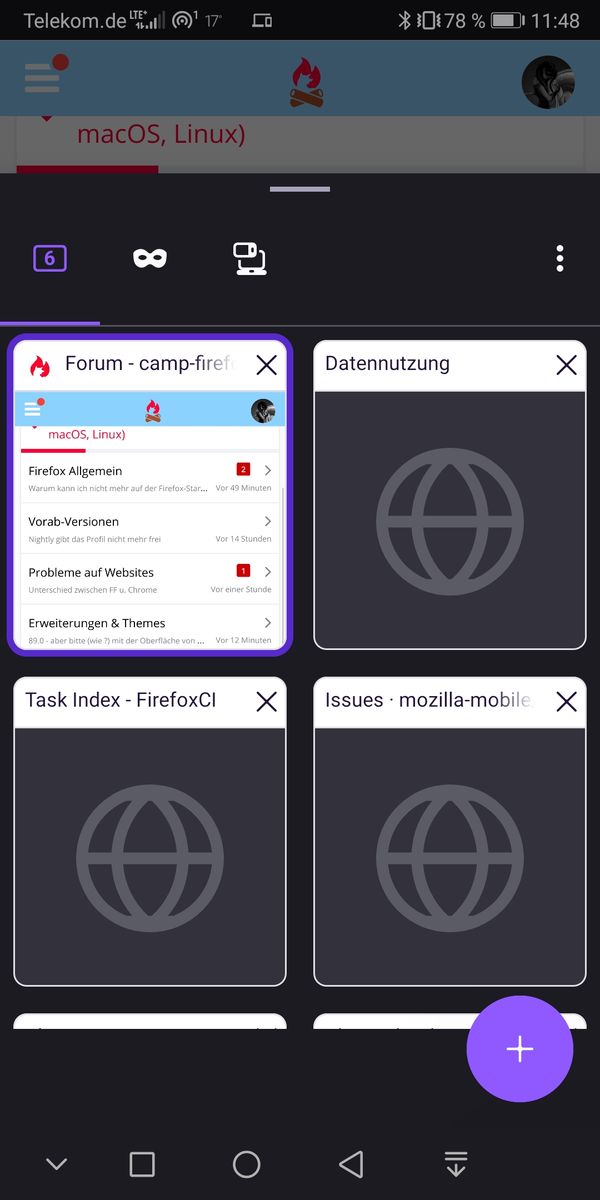The height and width of the screenshot is (1200, 600).
Task: Close the Forum - camp-firefox tab
Action: coord(266,365)
